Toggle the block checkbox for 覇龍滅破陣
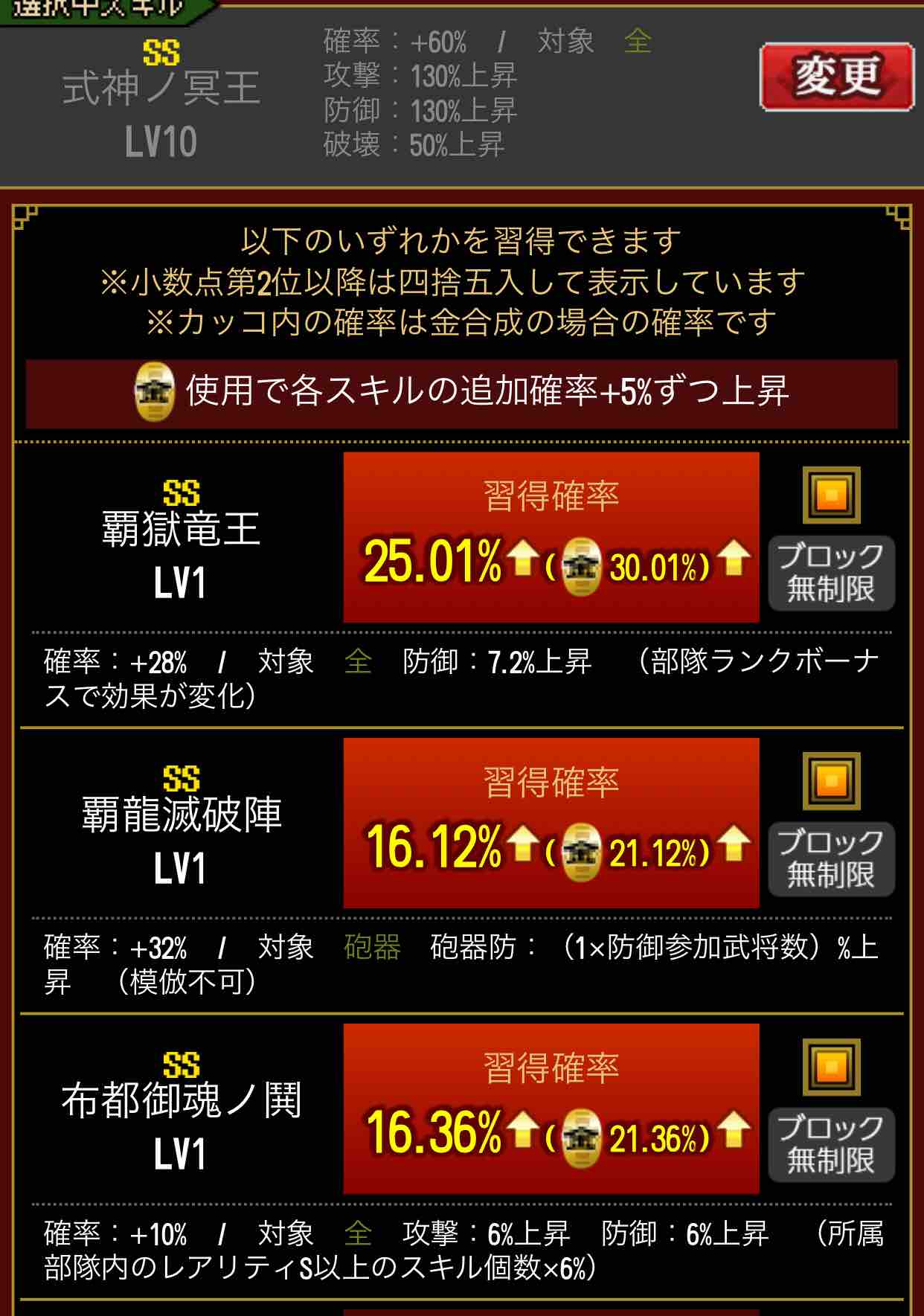Viewport: 924px width, 1316px height. pos(831,781)
